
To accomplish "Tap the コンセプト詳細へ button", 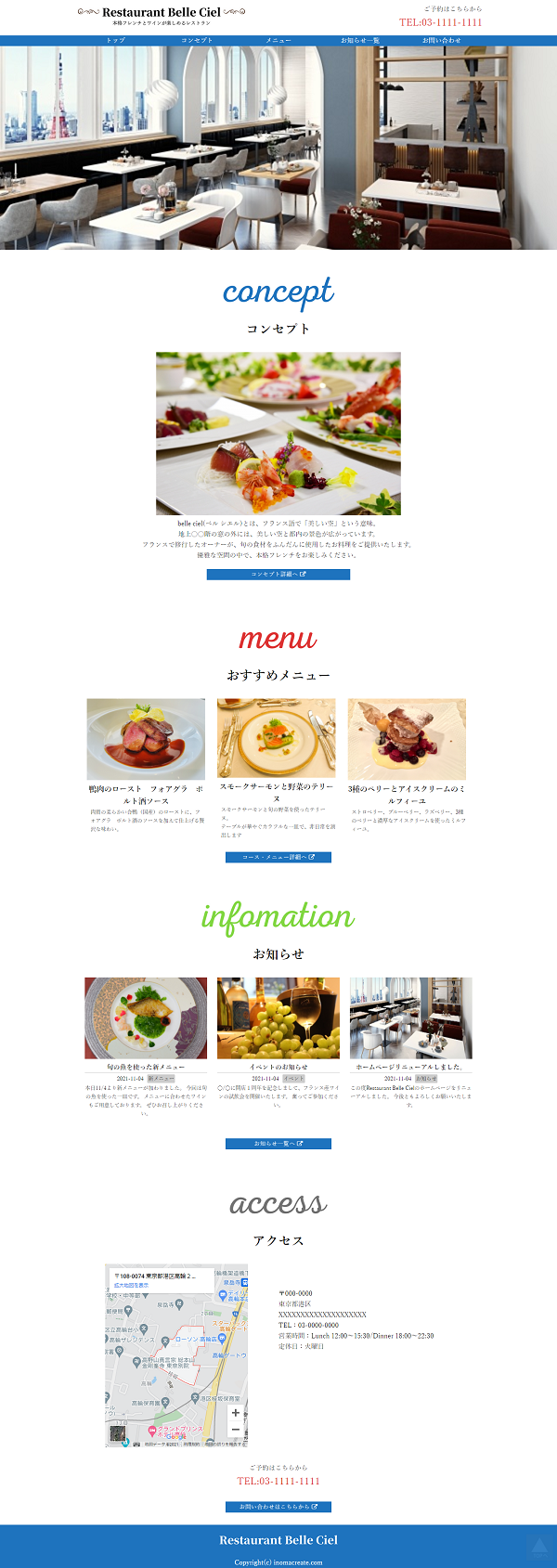I will pyautogui.click(x=278, y=575).
